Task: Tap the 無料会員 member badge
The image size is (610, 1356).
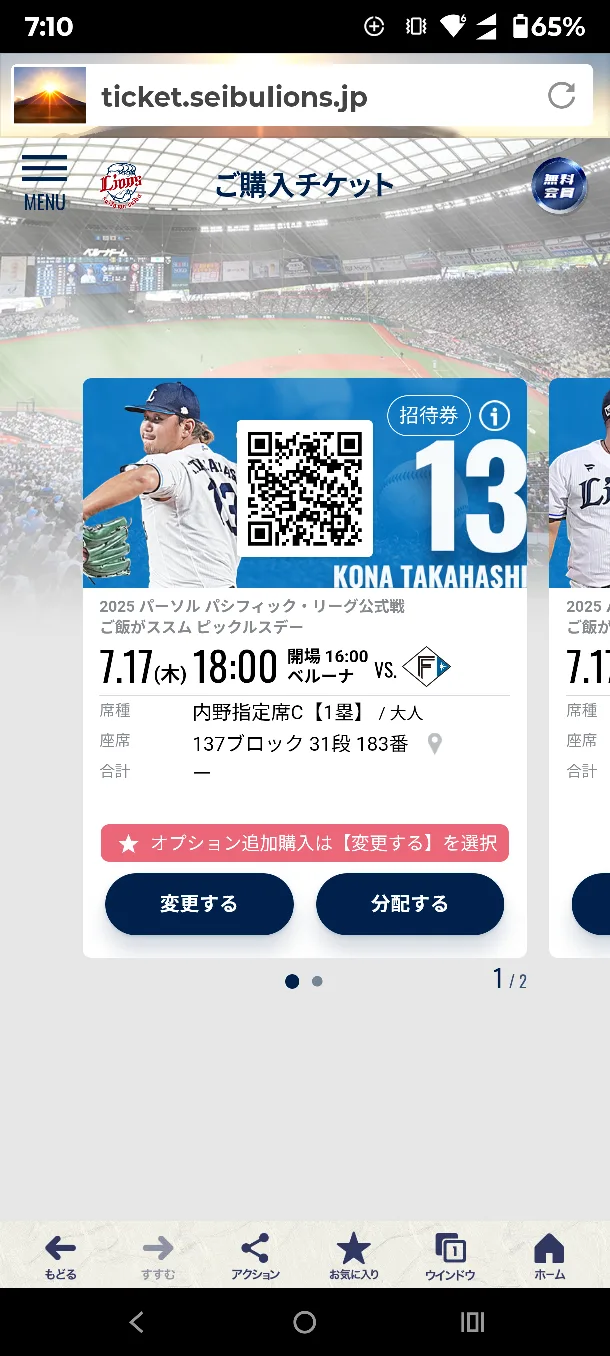Action: click(x=559, y=186)
